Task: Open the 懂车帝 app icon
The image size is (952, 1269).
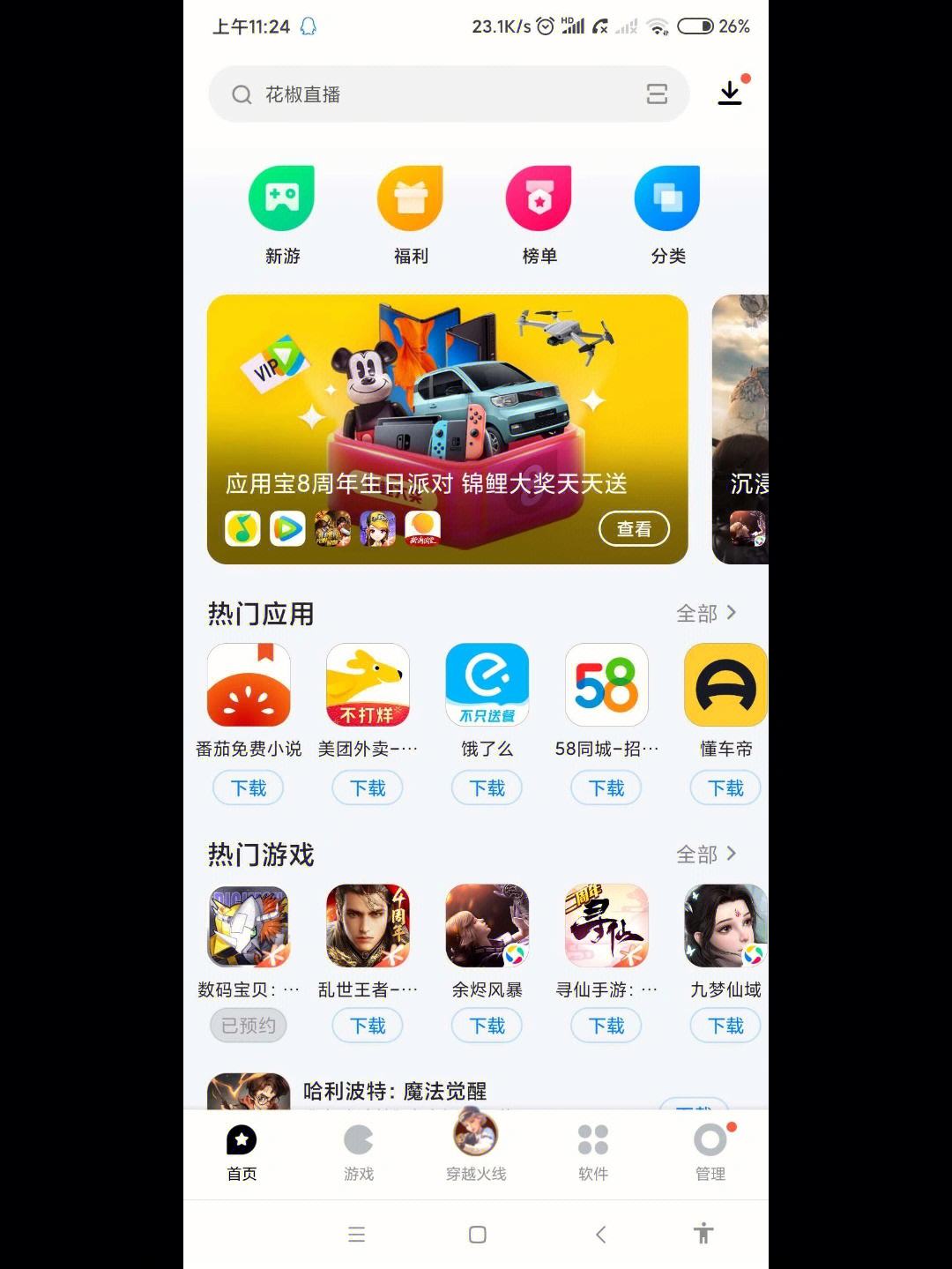Action: point(725,685)
